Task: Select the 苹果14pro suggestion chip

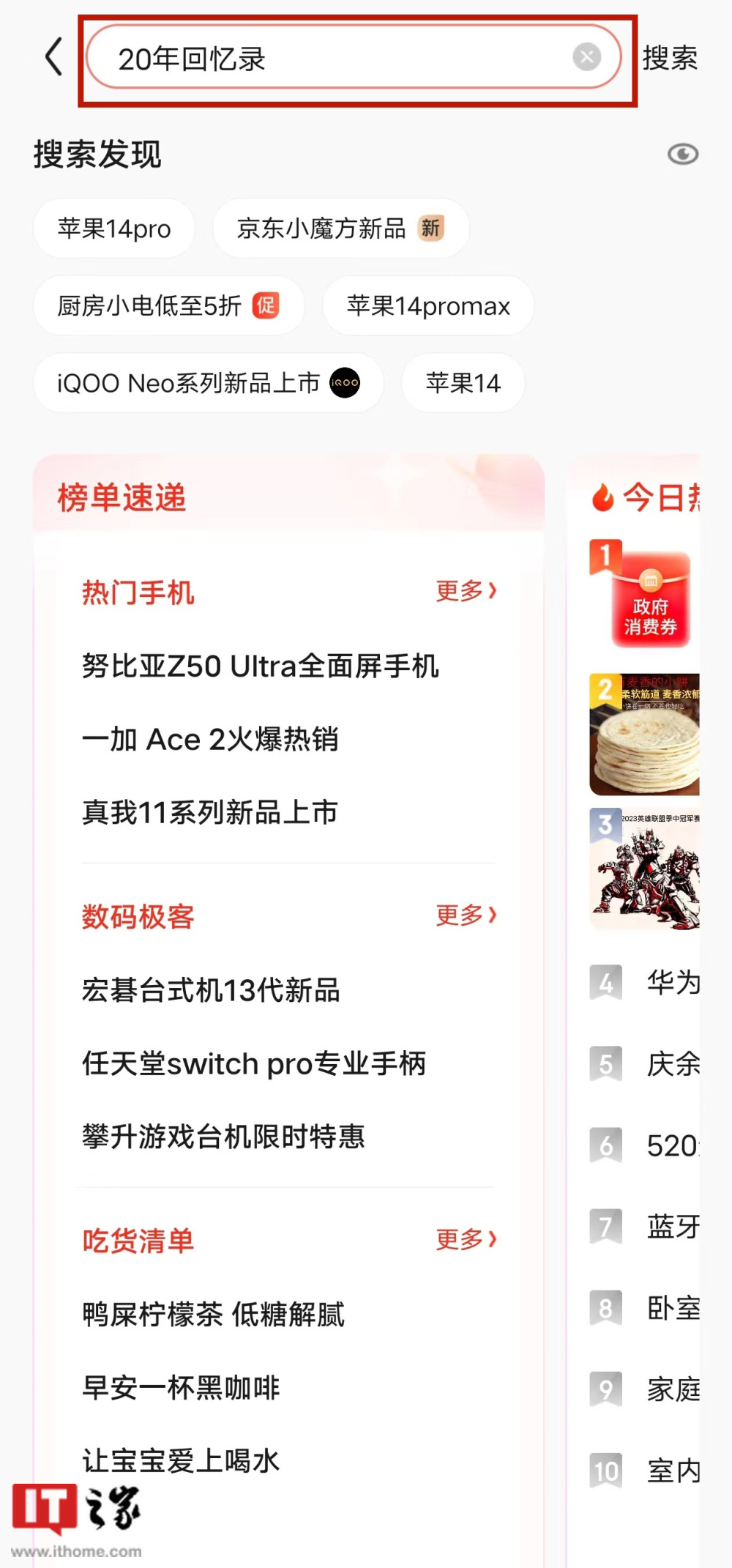Action: pyautogui.click(x=114, y=228)
